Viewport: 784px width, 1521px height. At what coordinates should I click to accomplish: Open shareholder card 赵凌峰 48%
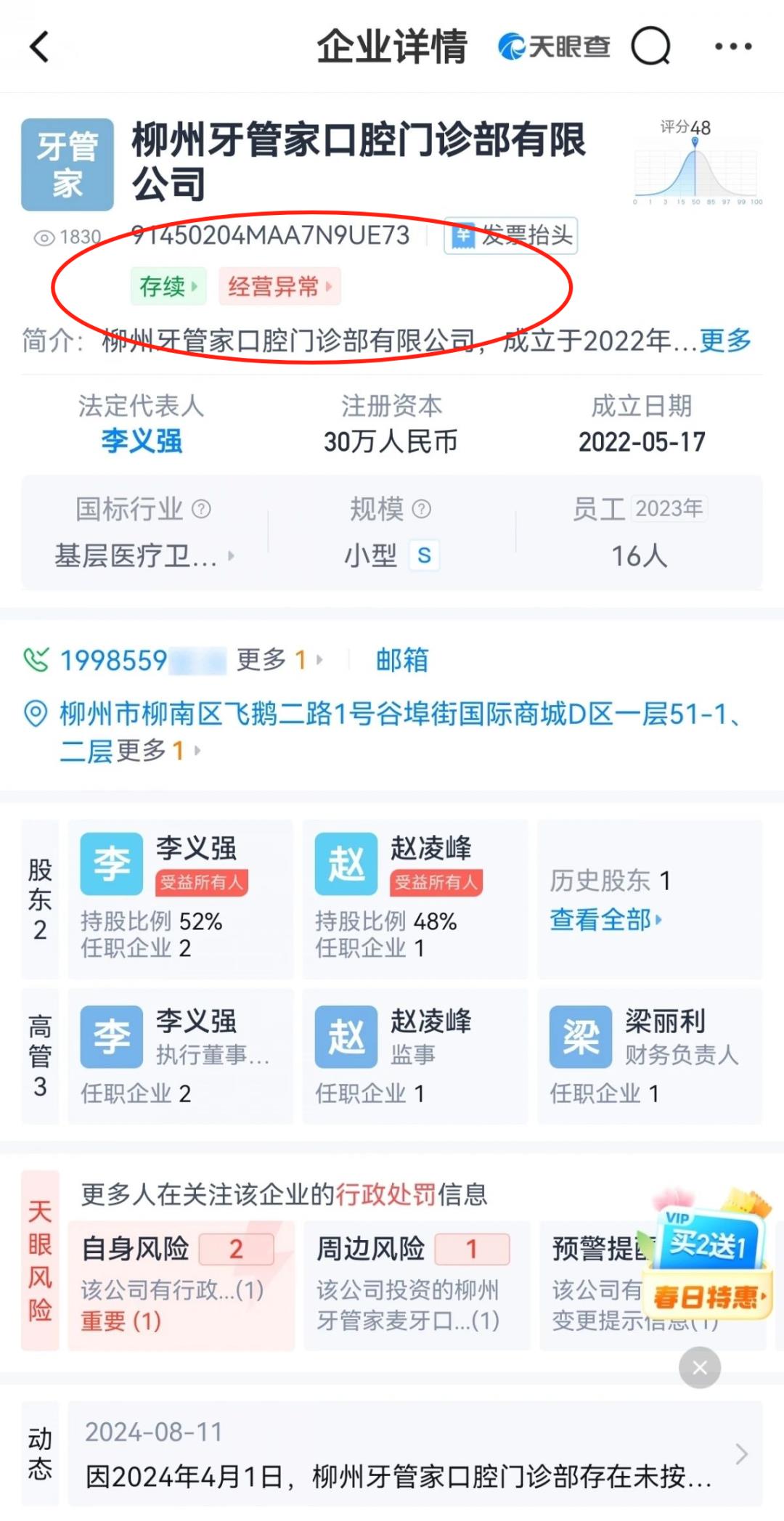point(415,899)
